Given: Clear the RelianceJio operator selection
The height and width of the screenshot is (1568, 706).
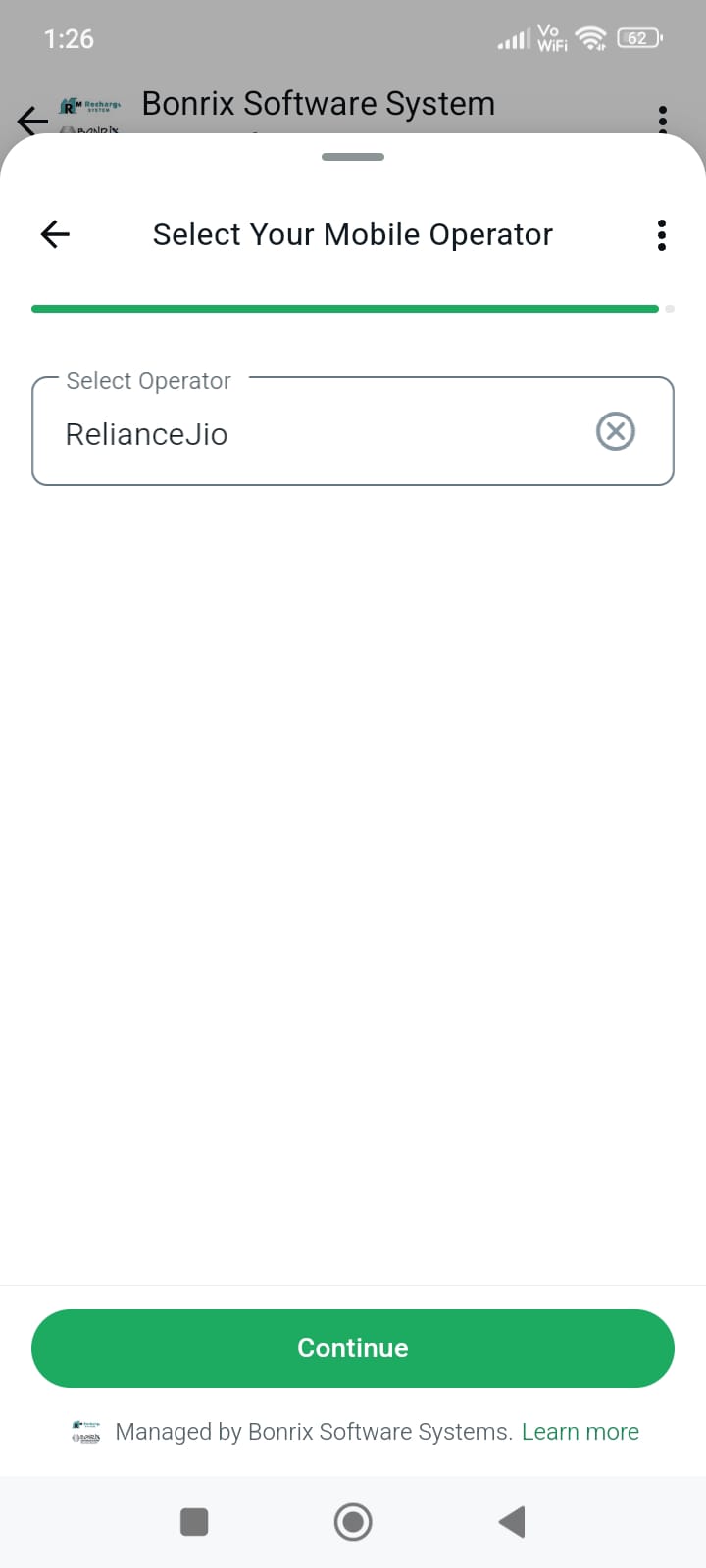Looking at the screenshot, I should point(616,431).
